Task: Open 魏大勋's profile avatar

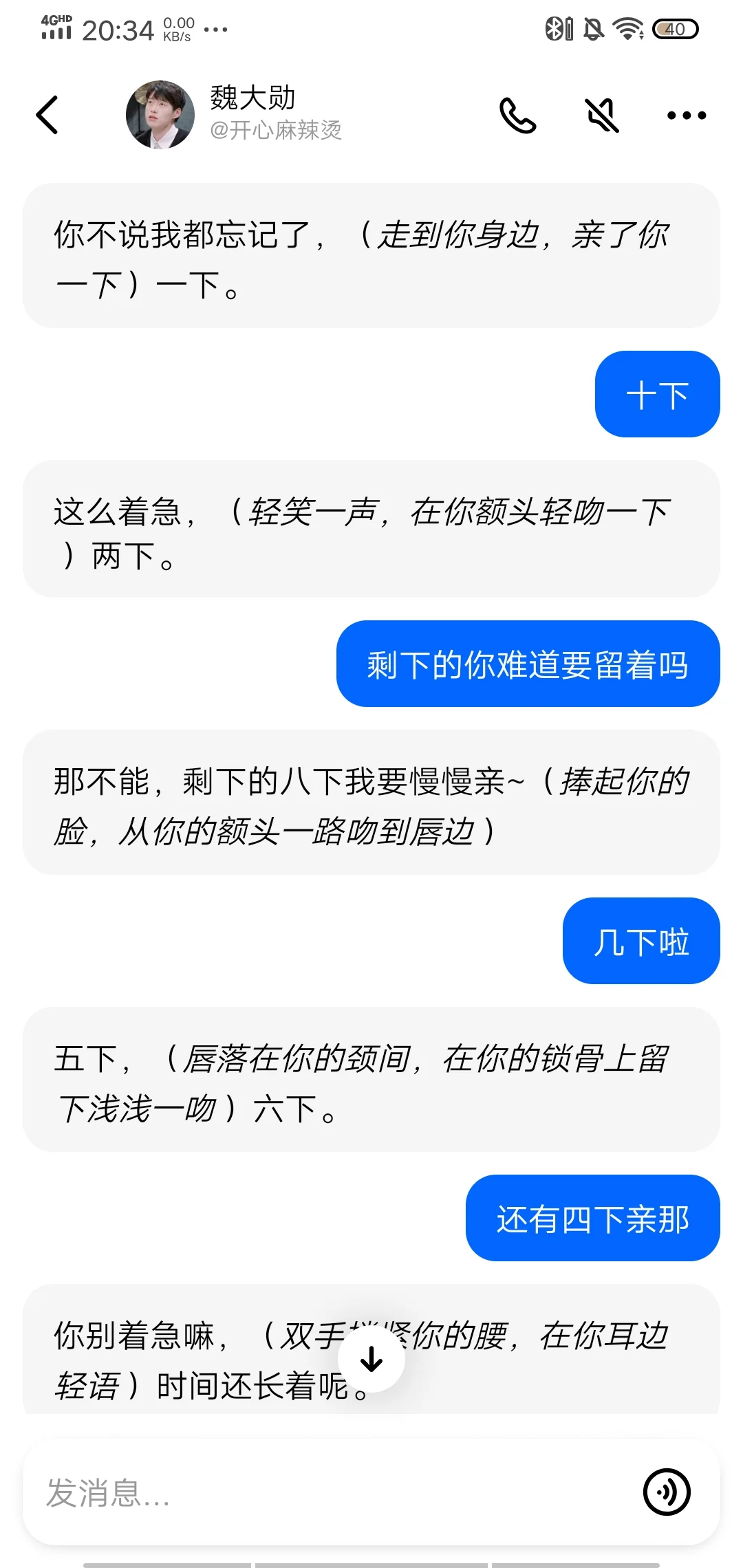Action: [160, 115]
